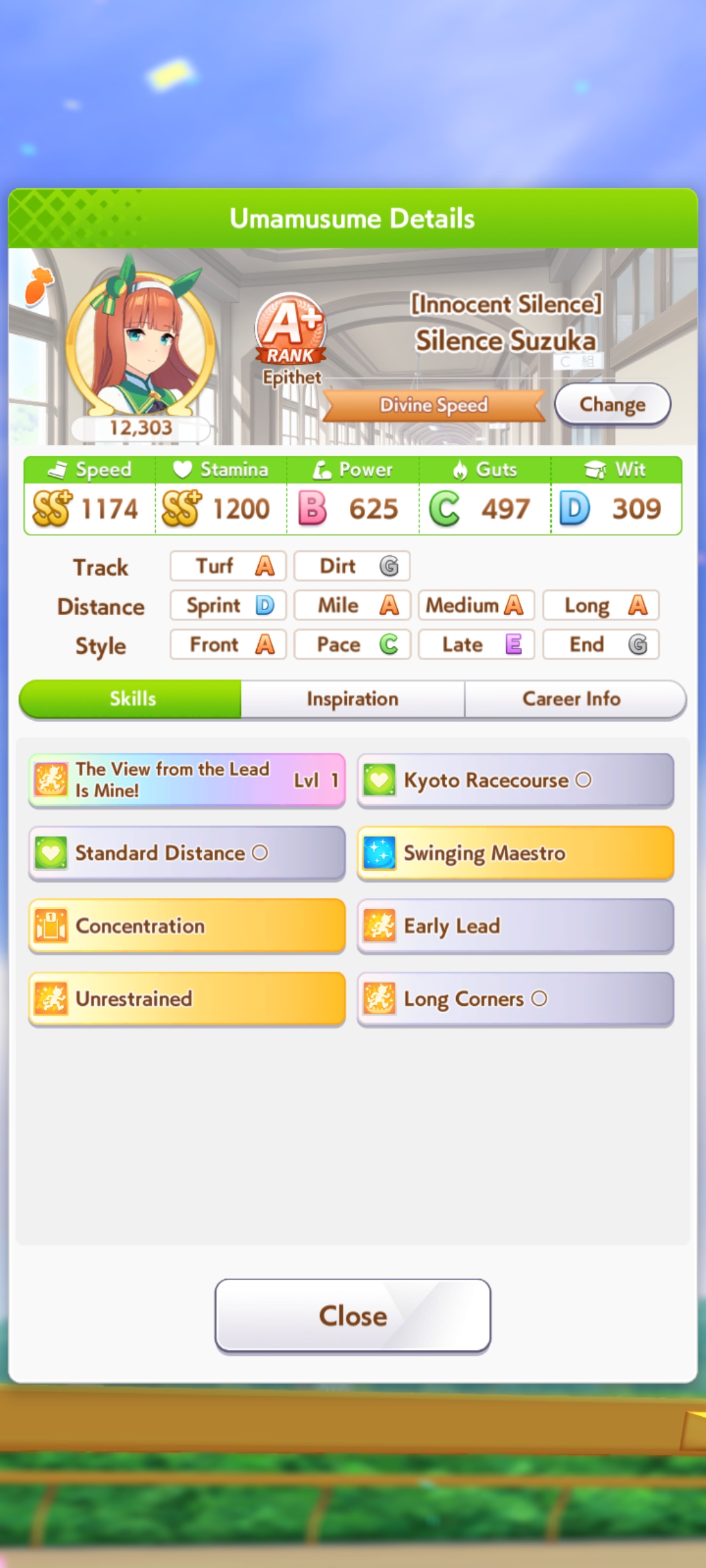The image size is (706, 1568).
Task: Open Kyoto Racecourse skill details
Action: click(x=516, y=780)
